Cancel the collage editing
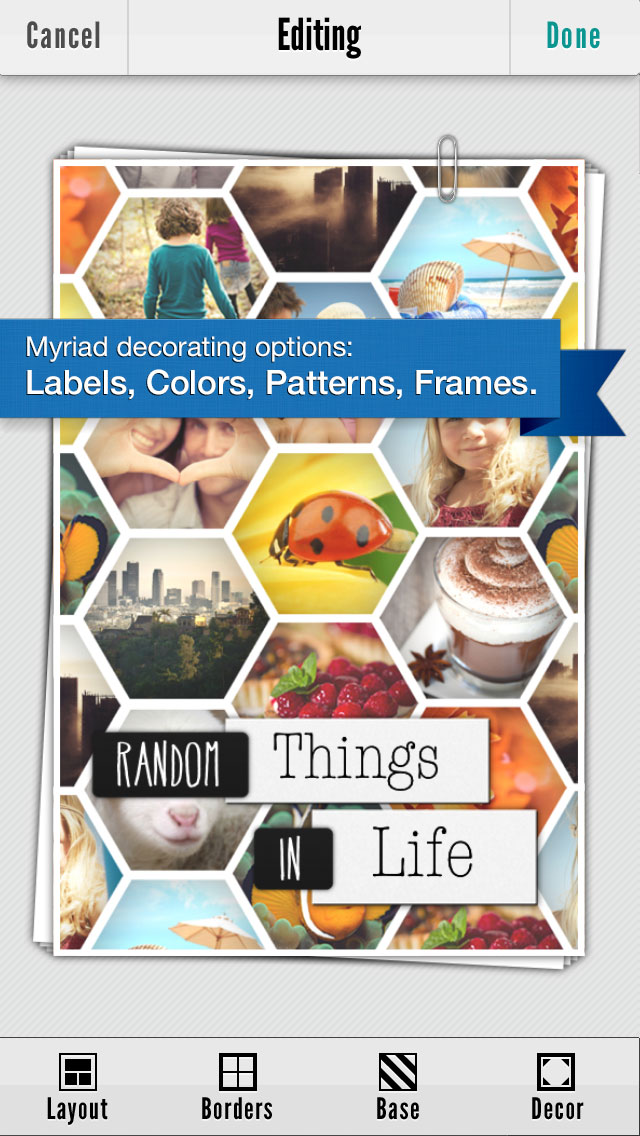 point(63,37)
